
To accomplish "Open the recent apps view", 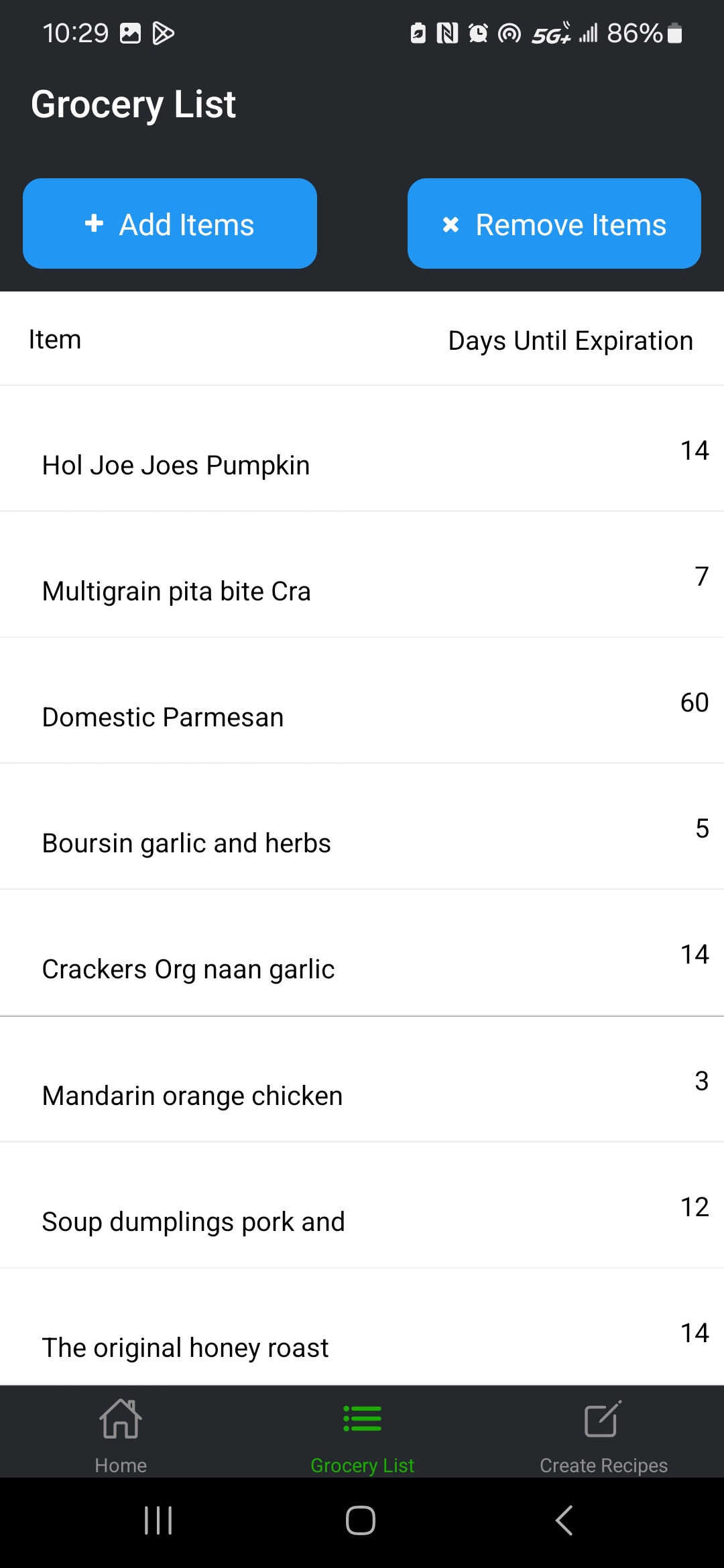I will [x=158, y=1520].
